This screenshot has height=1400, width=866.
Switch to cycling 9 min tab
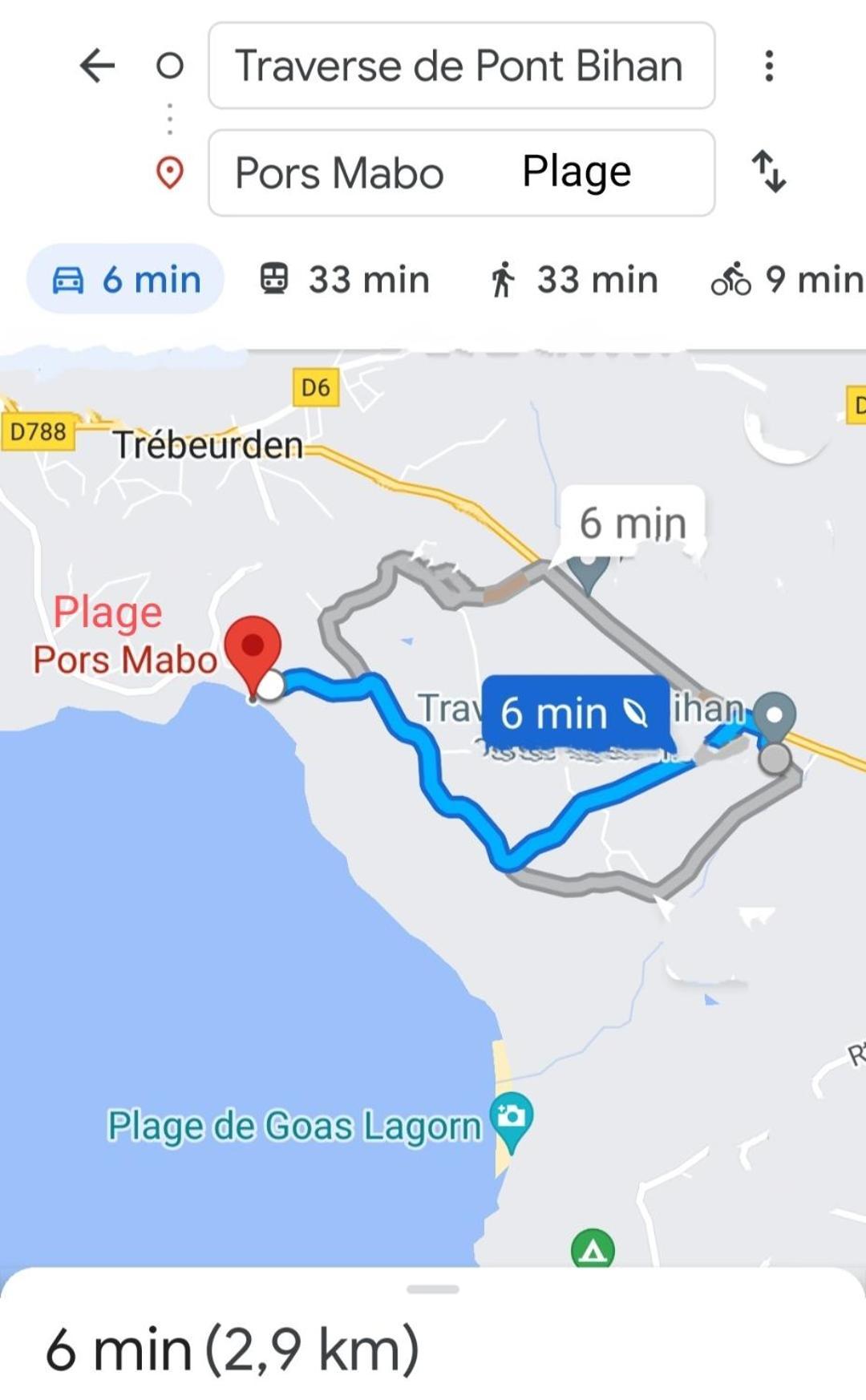(787, 280)
